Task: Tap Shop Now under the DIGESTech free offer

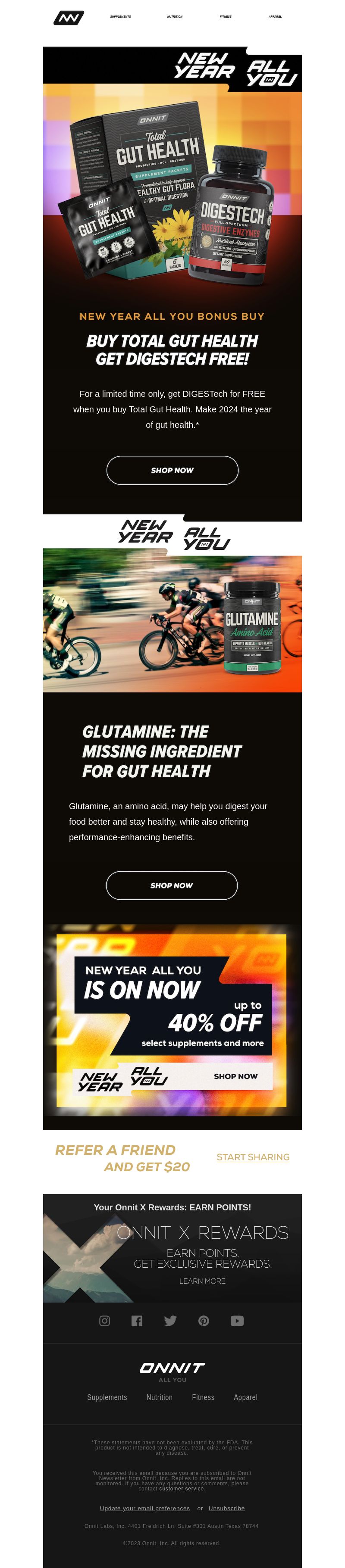Action: coord(172,470)
